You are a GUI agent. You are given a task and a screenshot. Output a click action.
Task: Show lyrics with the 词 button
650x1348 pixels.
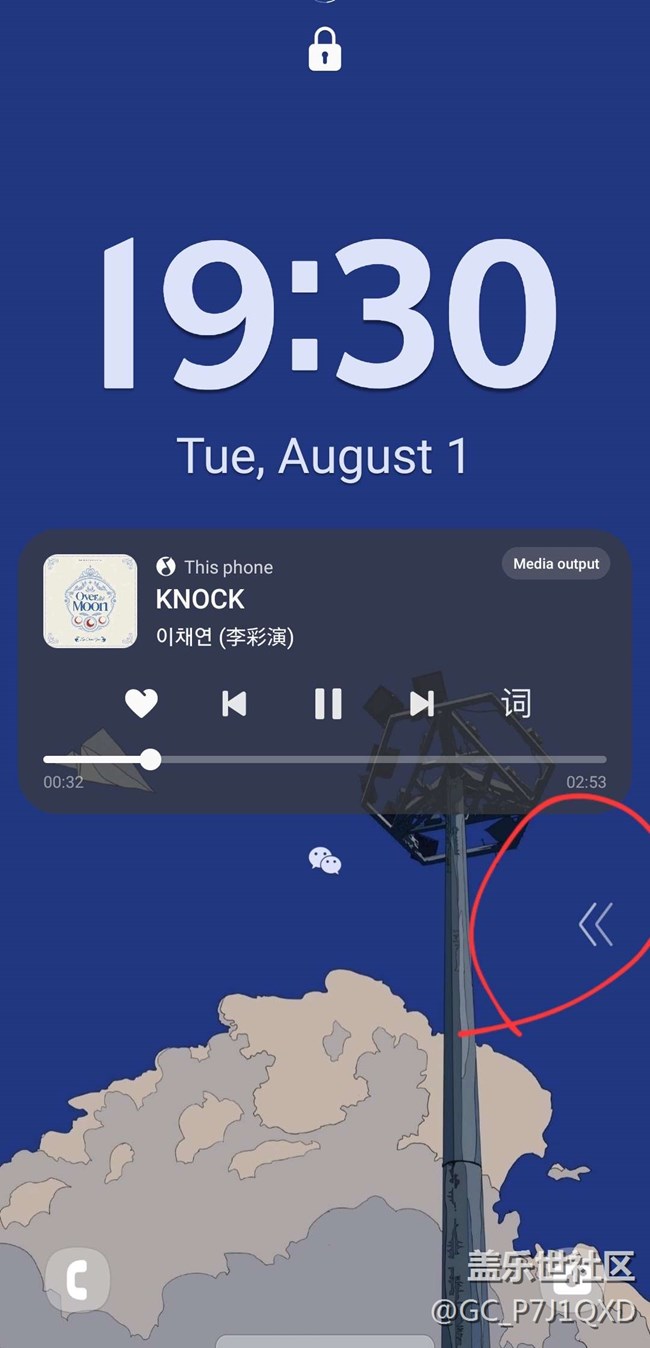tap(516, 704)
